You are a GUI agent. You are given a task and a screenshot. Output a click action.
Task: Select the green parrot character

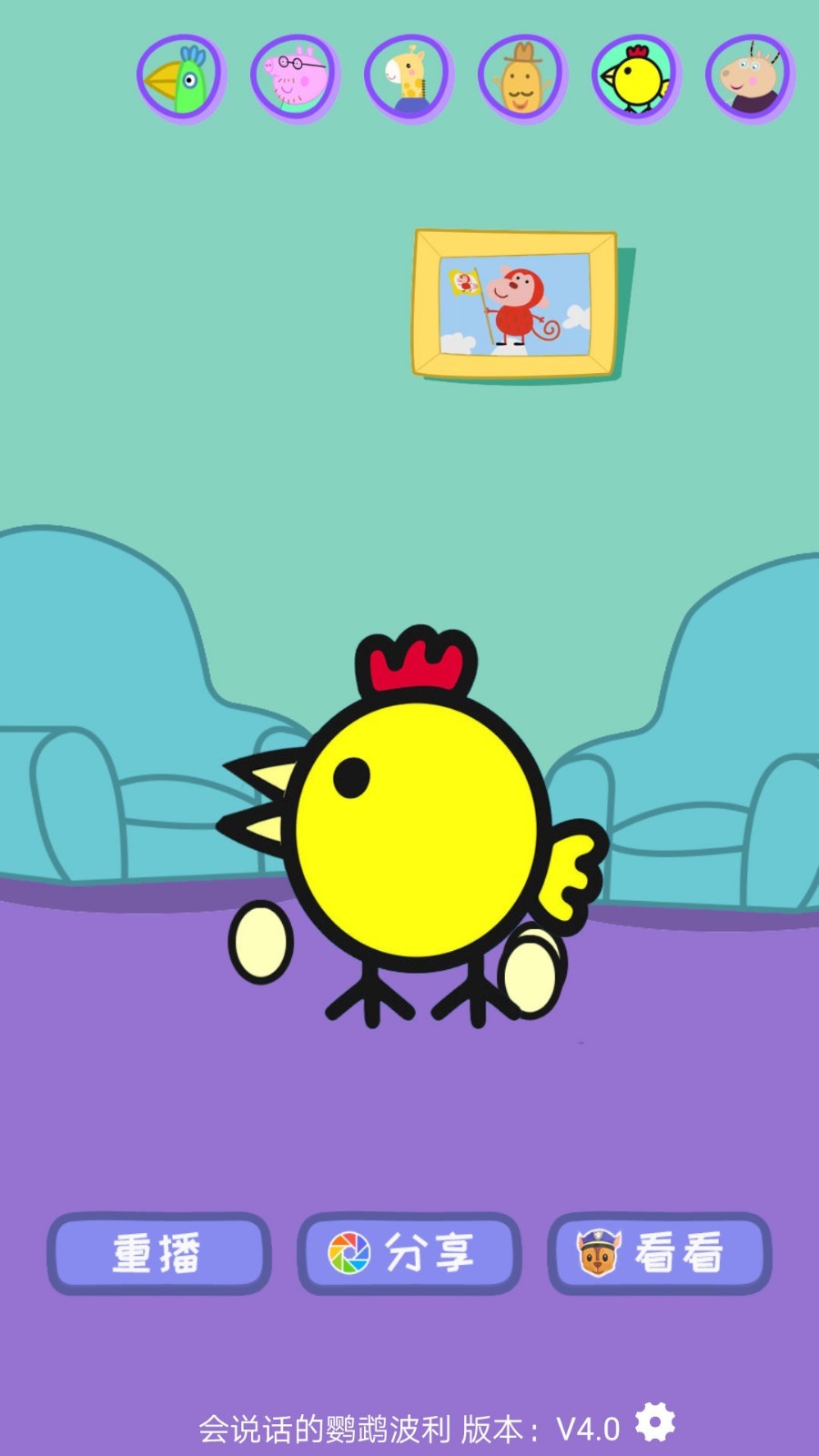[181, 78]
